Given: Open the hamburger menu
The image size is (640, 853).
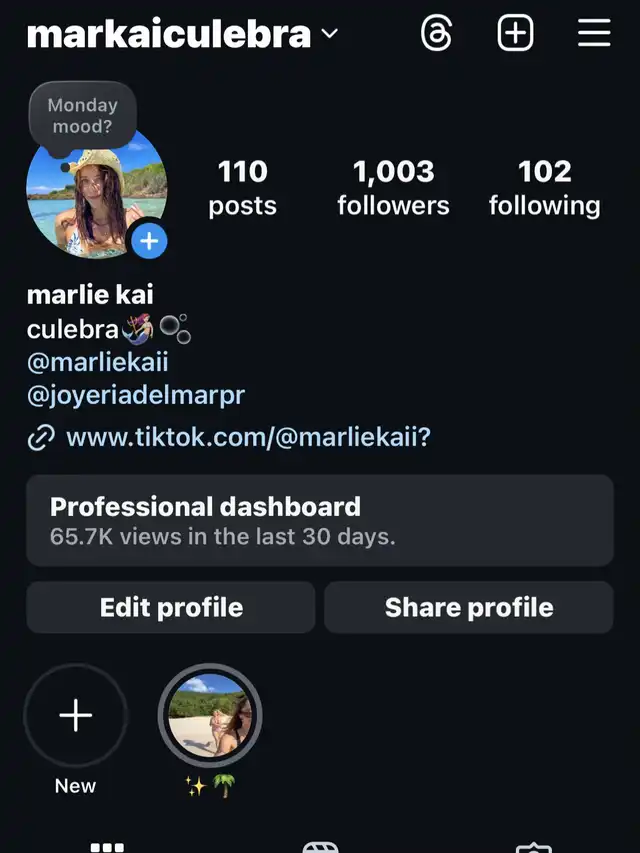Looking at the screenshot, I should point(594,34).
